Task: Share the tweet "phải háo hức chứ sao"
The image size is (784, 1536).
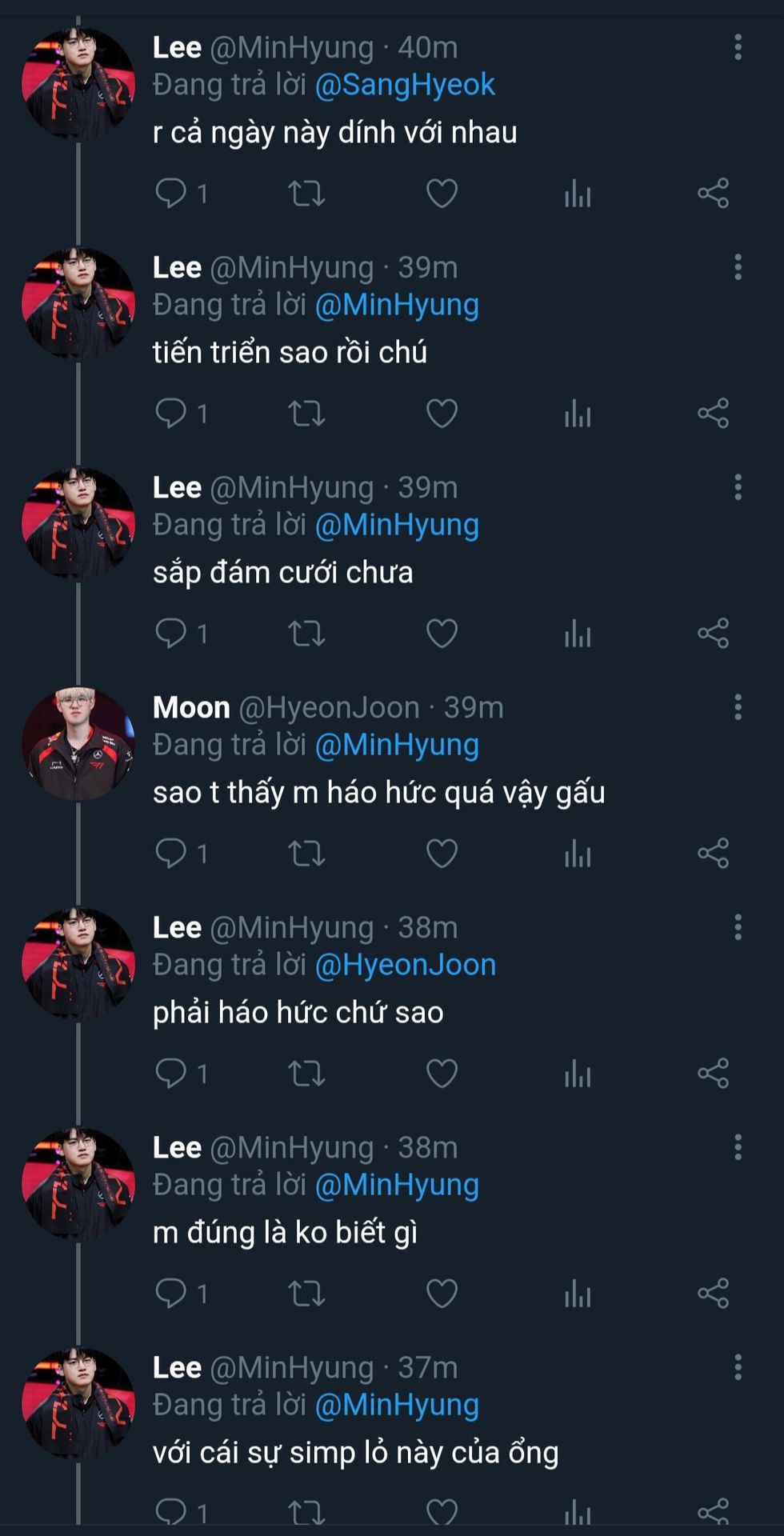Action: click(x=713, y=1073)
